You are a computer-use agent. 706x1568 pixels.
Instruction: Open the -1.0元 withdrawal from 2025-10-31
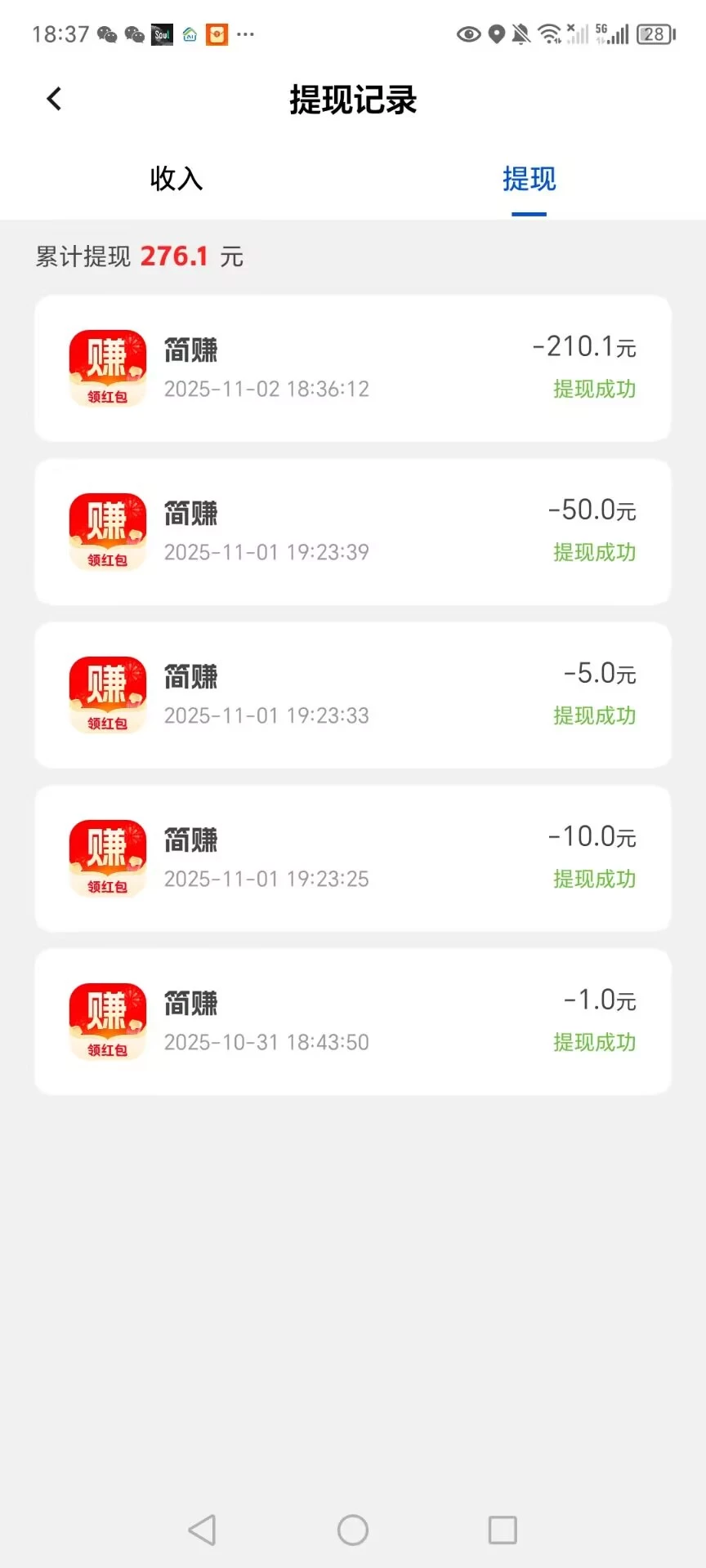point(353,1022)
